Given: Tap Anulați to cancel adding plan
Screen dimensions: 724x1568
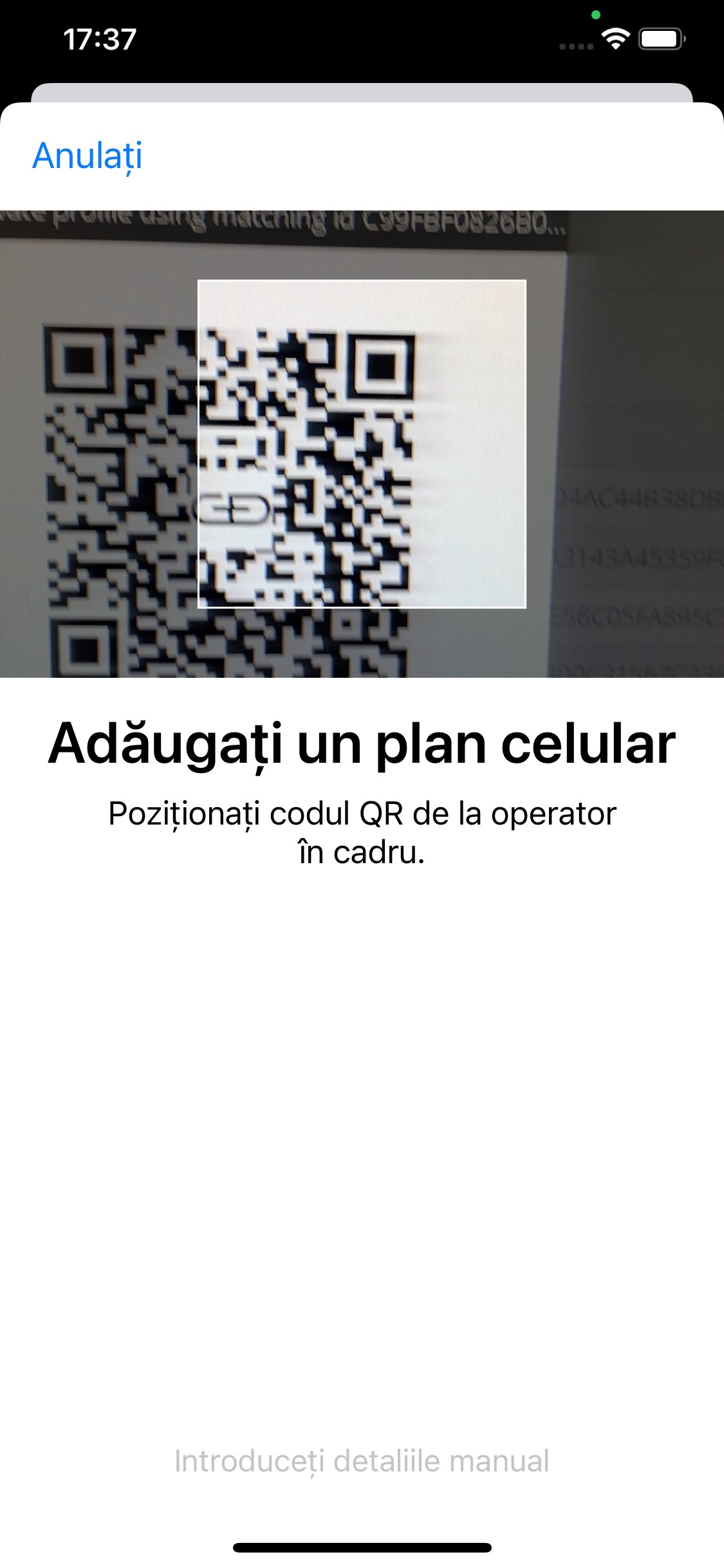Looking at the screenshot, I should coord(88,156).
